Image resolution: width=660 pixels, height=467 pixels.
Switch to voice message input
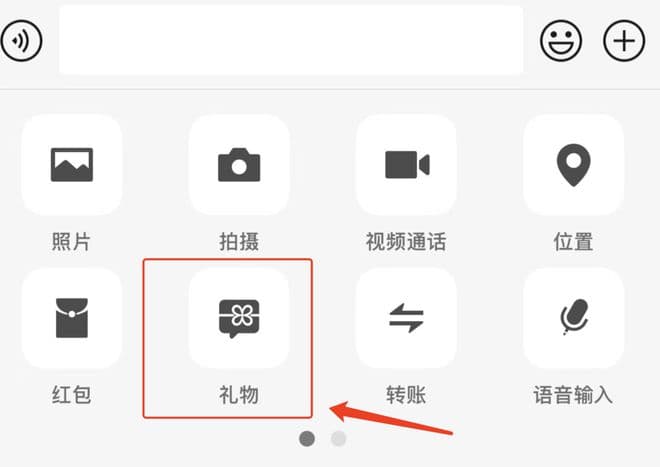pyautogui.click(x=21, y=42)
